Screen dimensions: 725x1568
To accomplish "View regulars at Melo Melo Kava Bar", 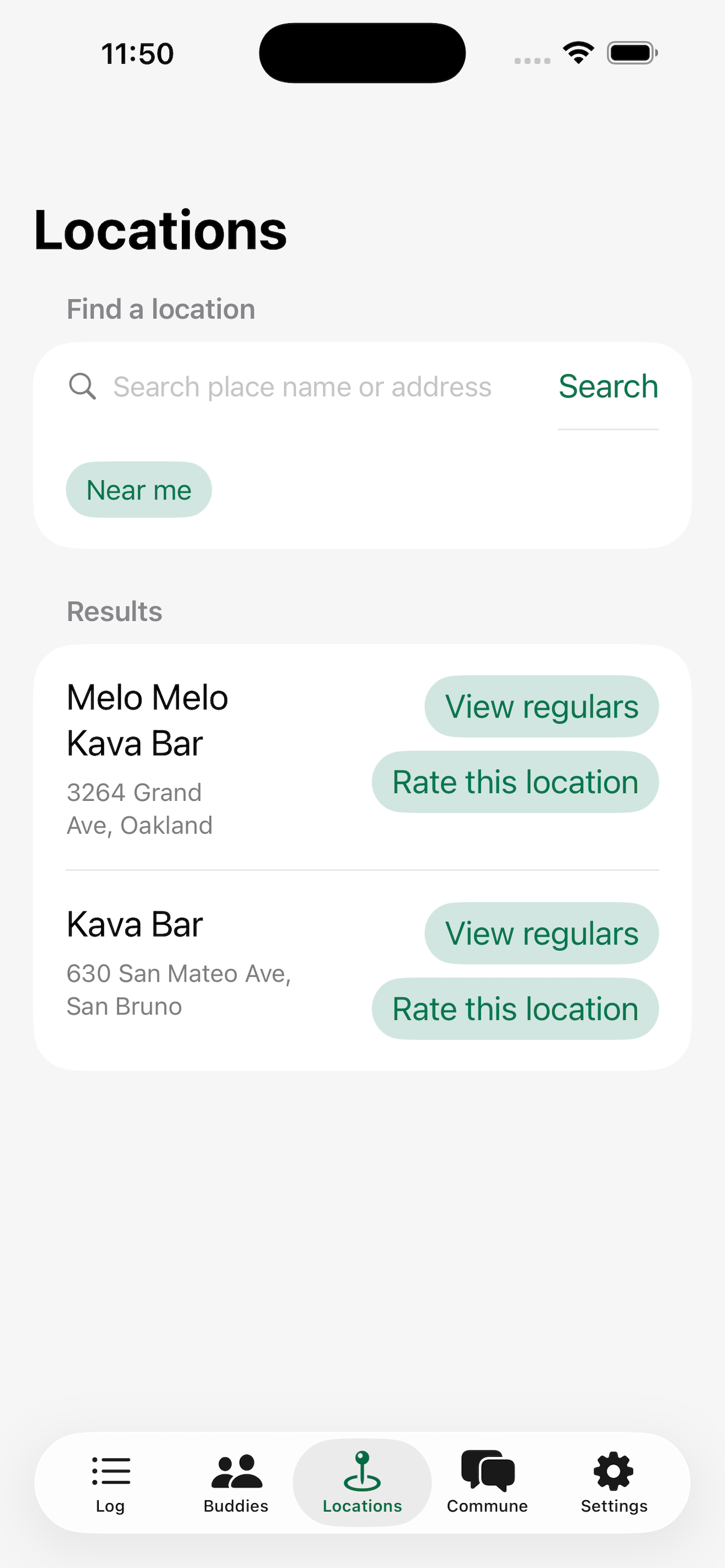I will (x=541, y=707).
